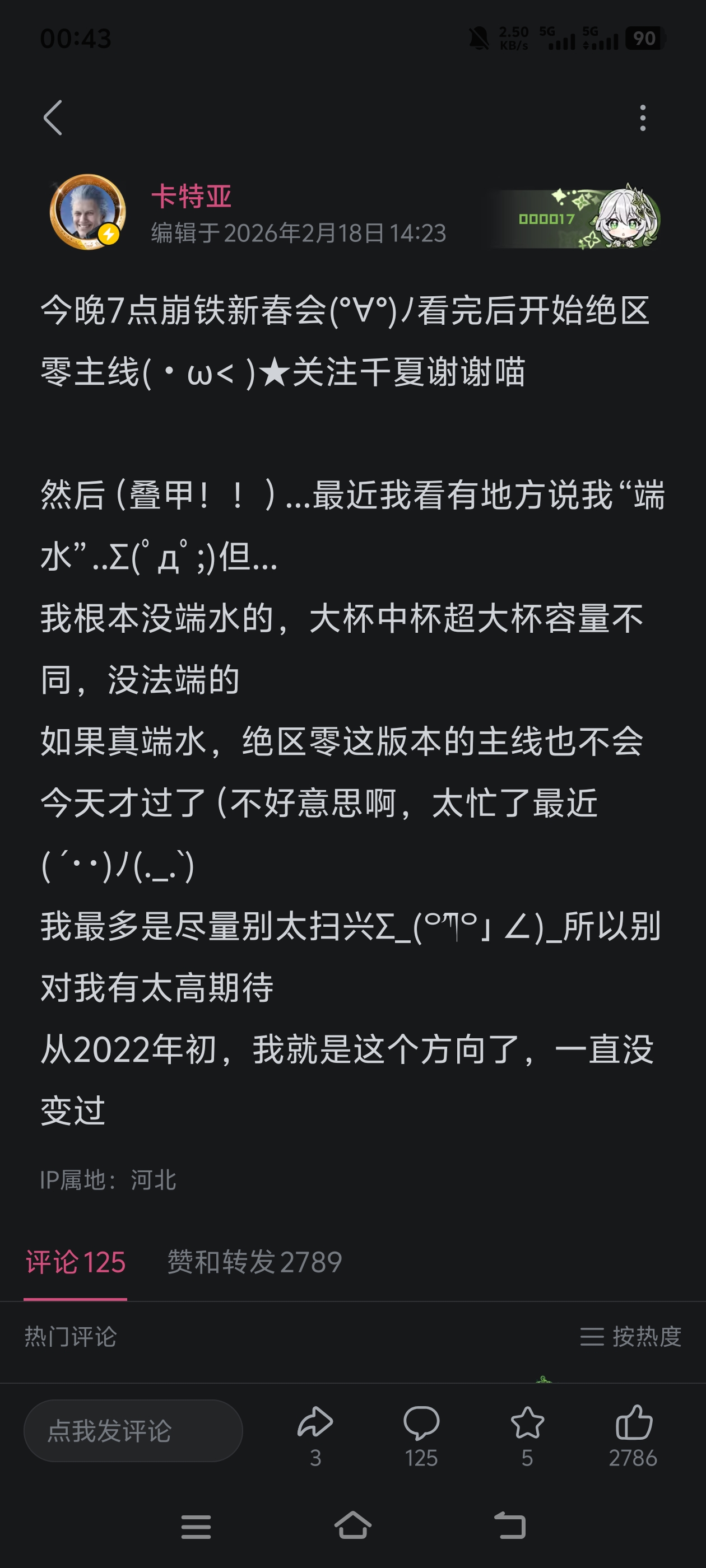Go to the system home screen
This screenshot has height=1568, width=706.
tap(352, 1525)
